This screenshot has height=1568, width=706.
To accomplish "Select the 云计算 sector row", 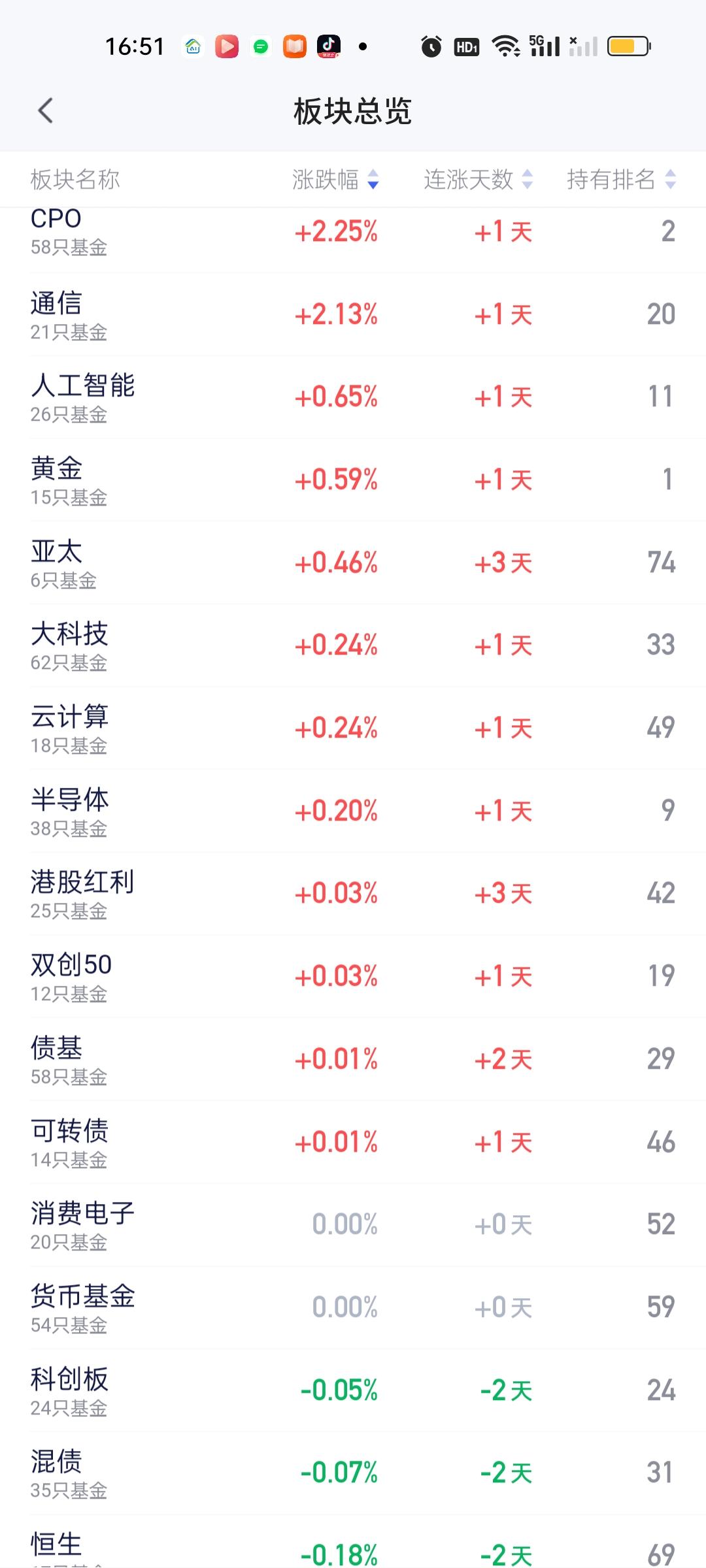I will pos(353,728).
